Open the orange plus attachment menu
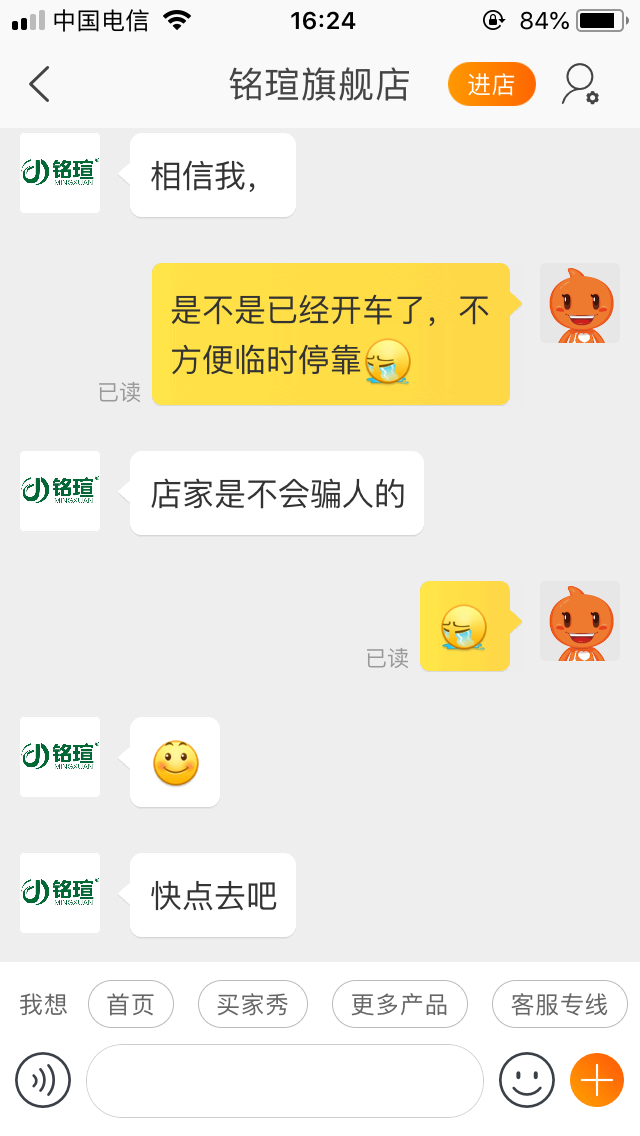This screenshot has height=1136, width=640. click(597, 1080)
